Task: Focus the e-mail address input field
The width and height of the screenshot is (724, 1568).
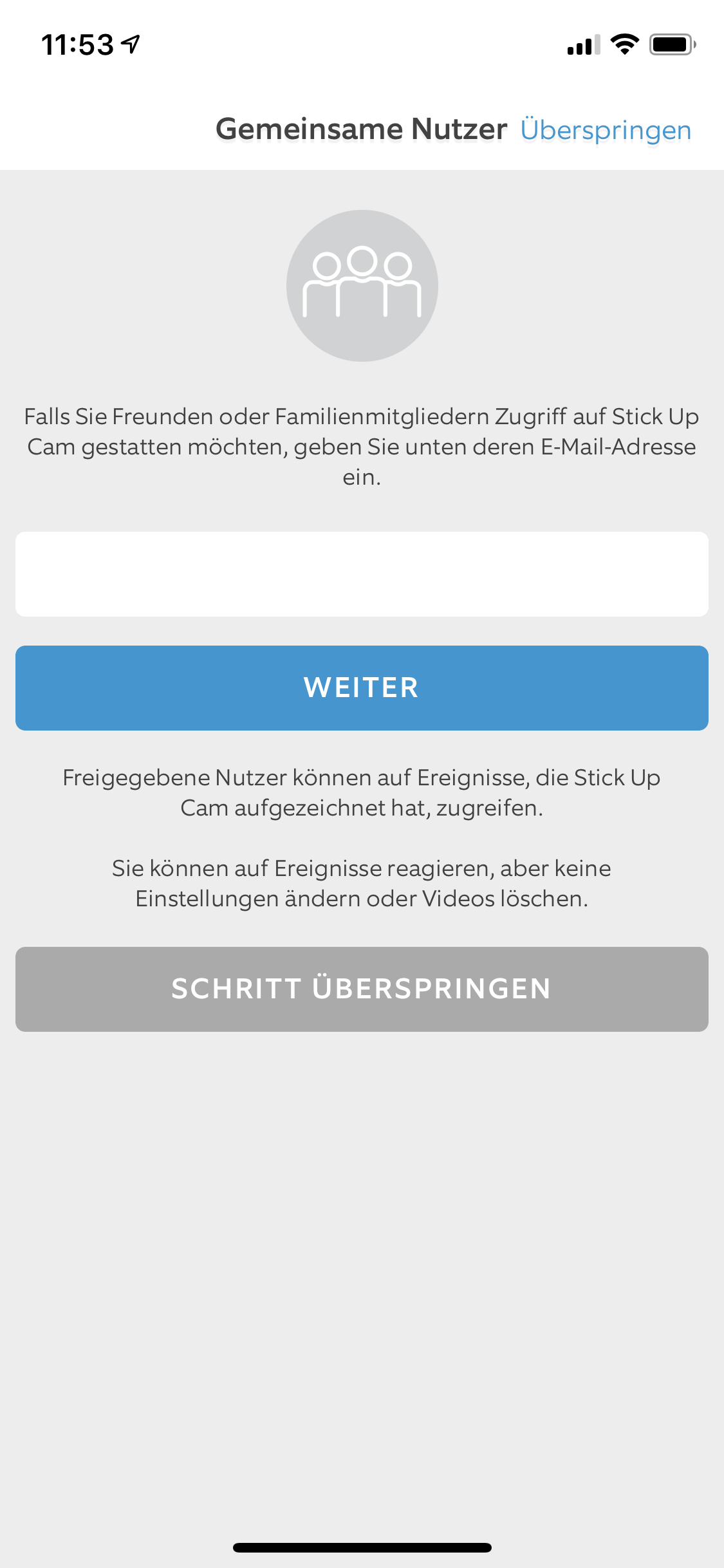Action: point(362,574)
